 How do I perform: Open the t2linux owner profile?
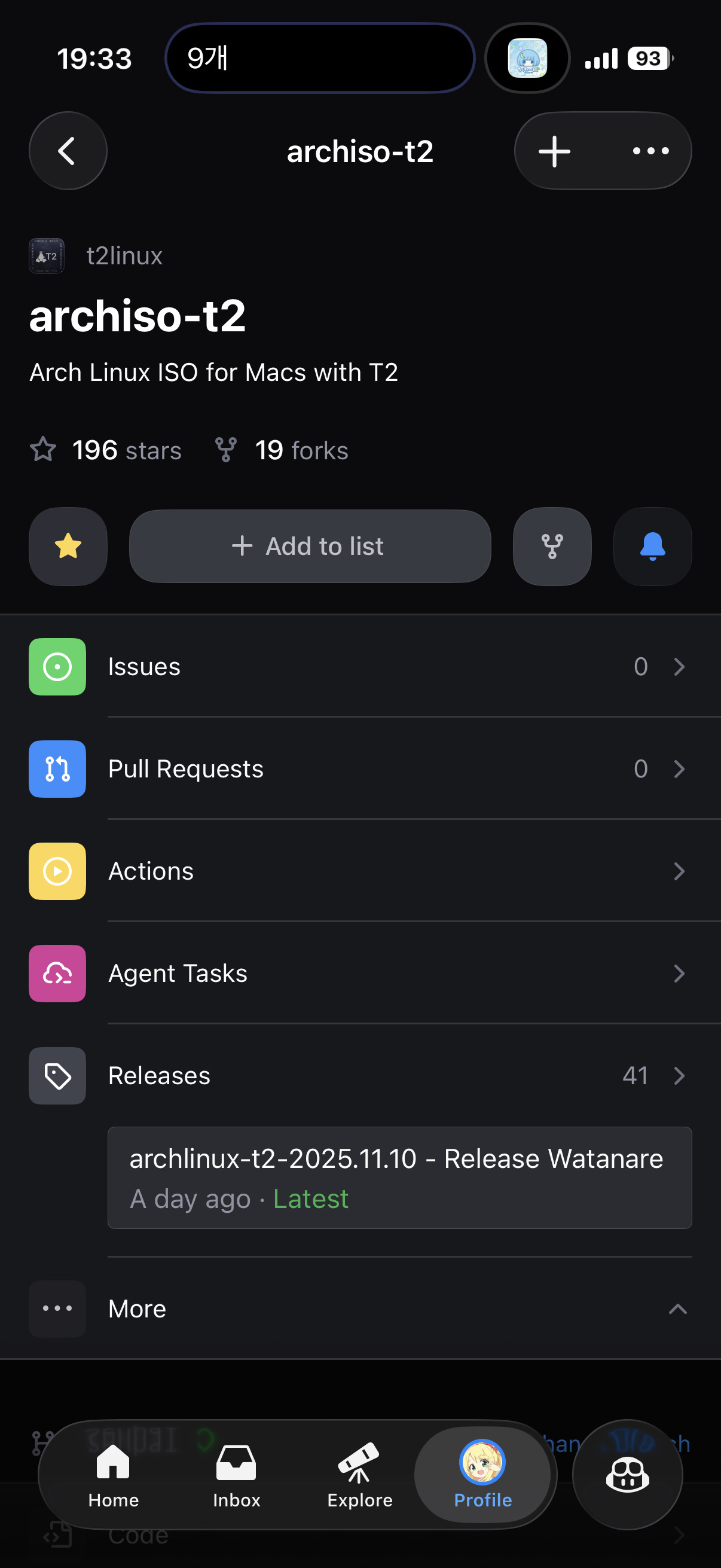click(124, 257)
